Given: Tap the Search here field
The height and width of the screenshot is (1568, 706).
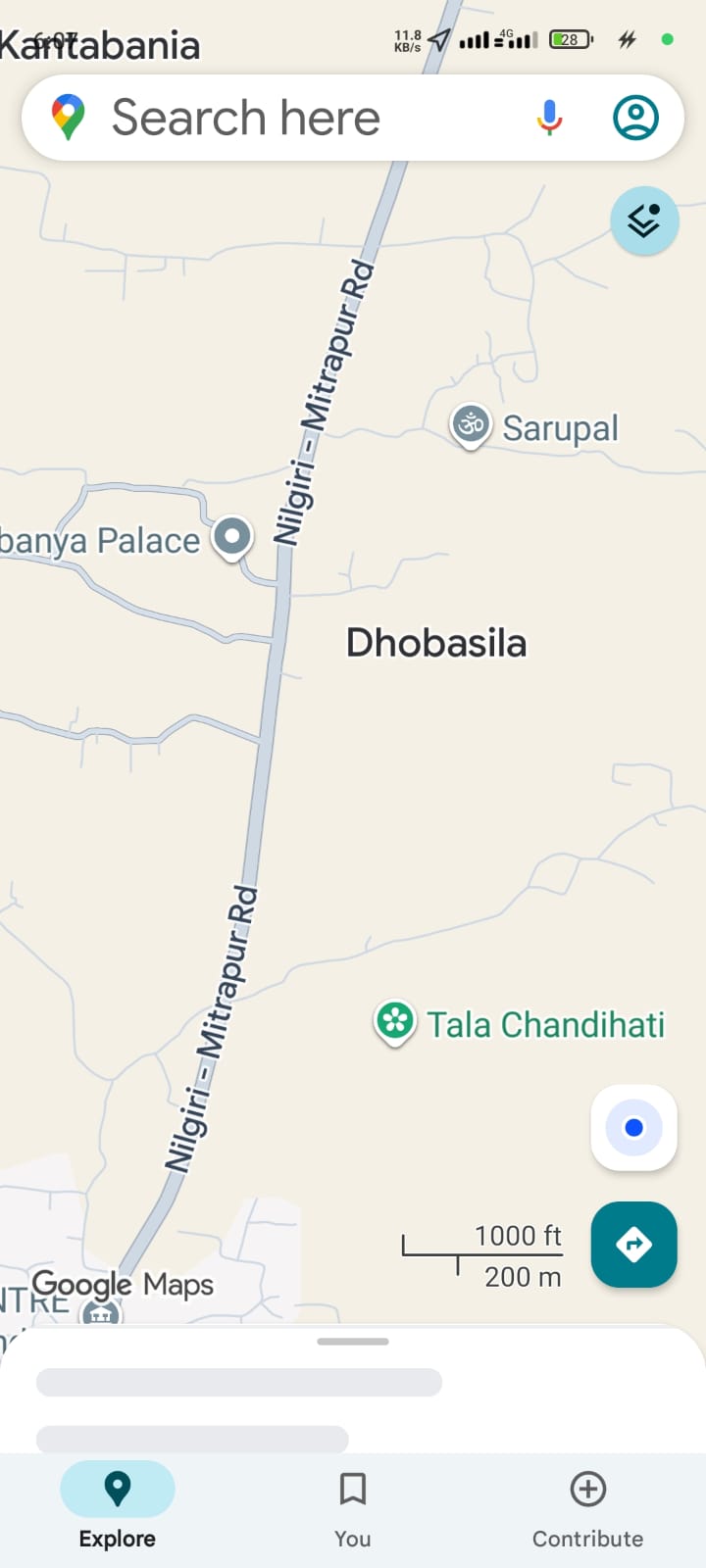Looking at the screenshot, I should [x=294, y=118].
